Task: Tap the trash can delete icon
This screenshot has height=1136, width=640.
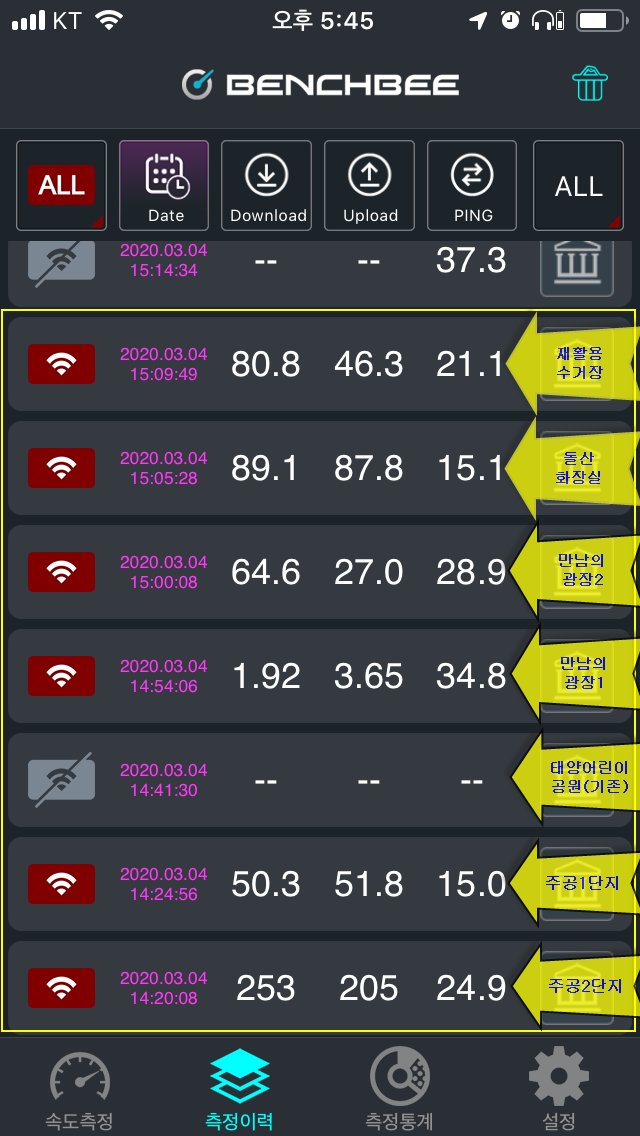Action: (589, 85)
